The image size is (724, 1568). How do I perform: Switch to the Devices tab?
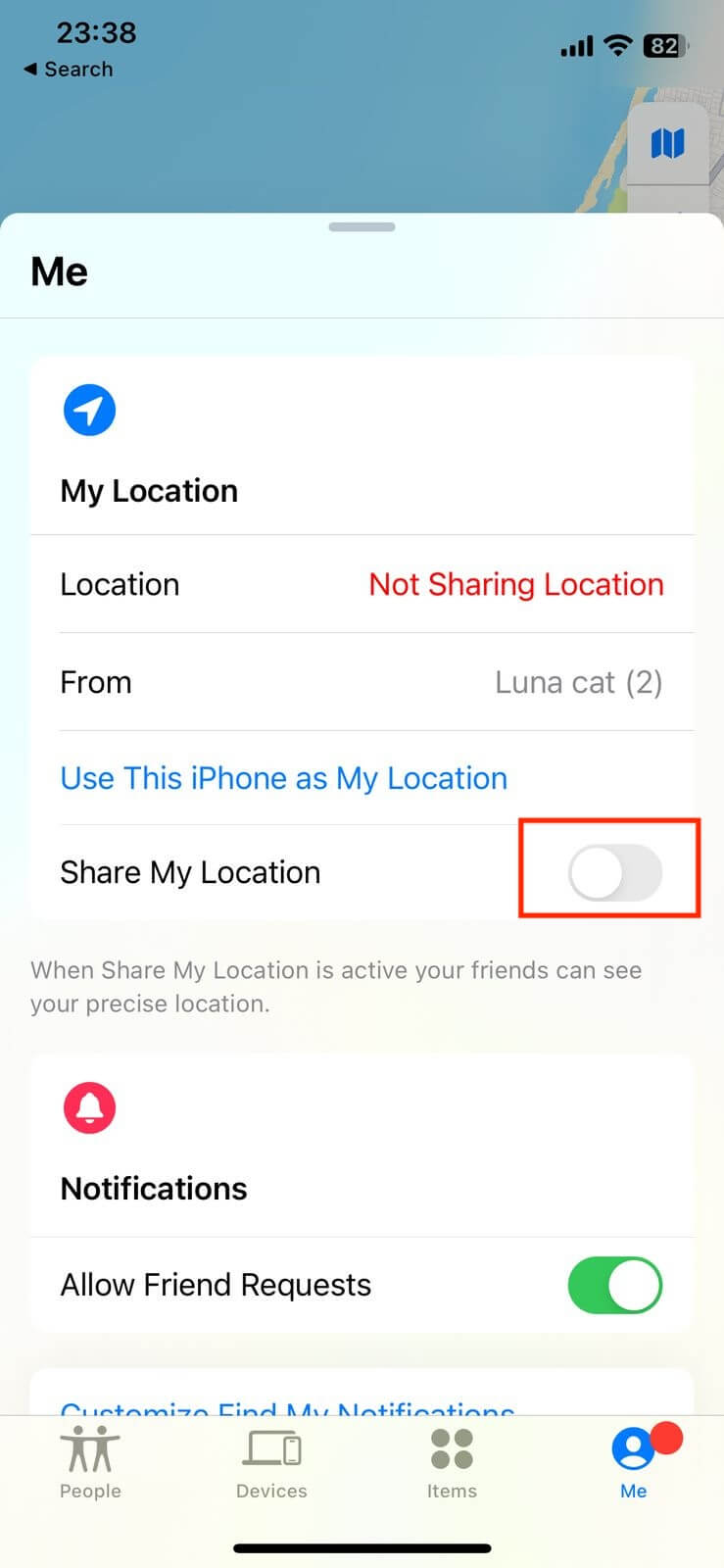point(271,1463)
